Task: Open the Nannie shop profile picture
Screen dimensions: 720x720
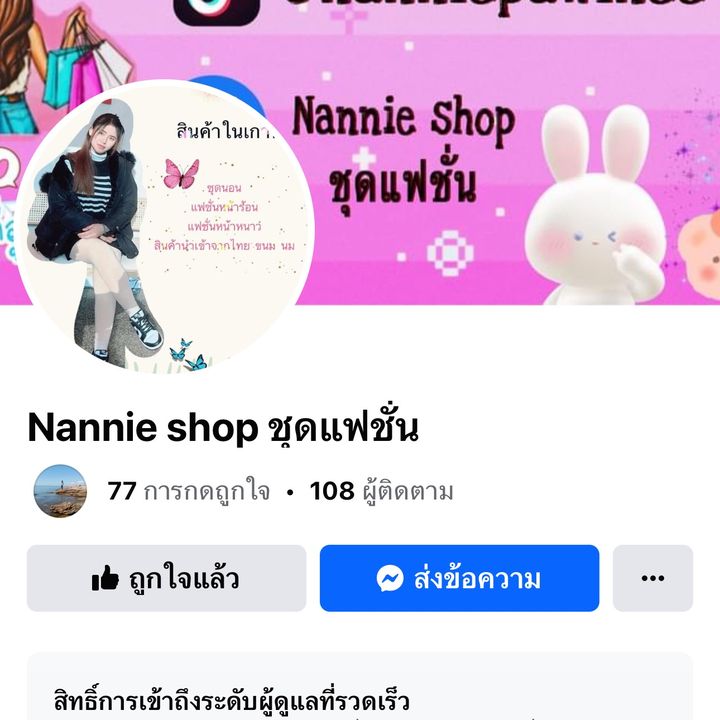Action: [x=165, y=228]
